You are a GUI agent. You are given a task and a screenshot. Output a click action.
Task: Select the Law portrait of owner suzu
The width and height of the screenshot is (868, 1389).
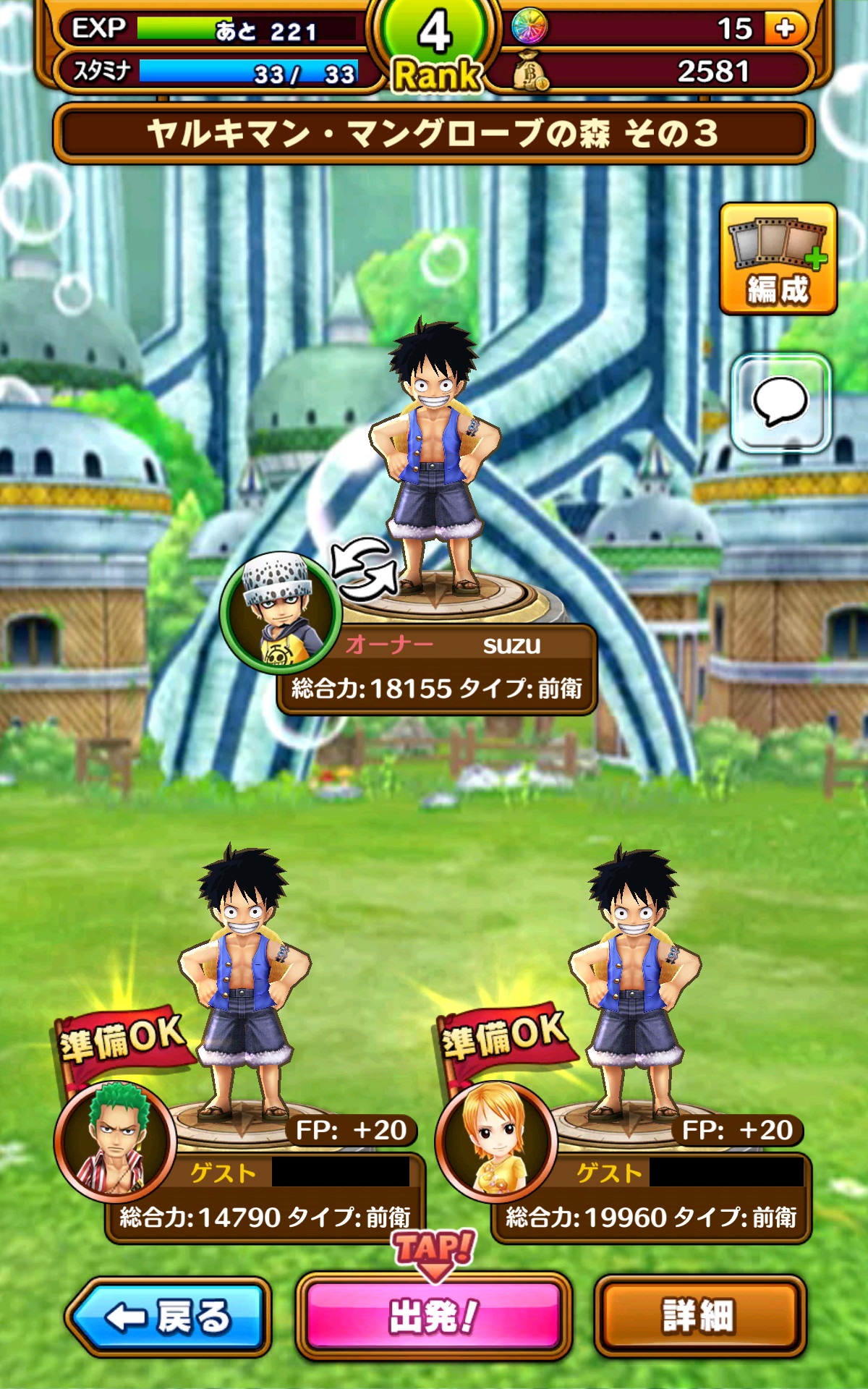point(282,611)
